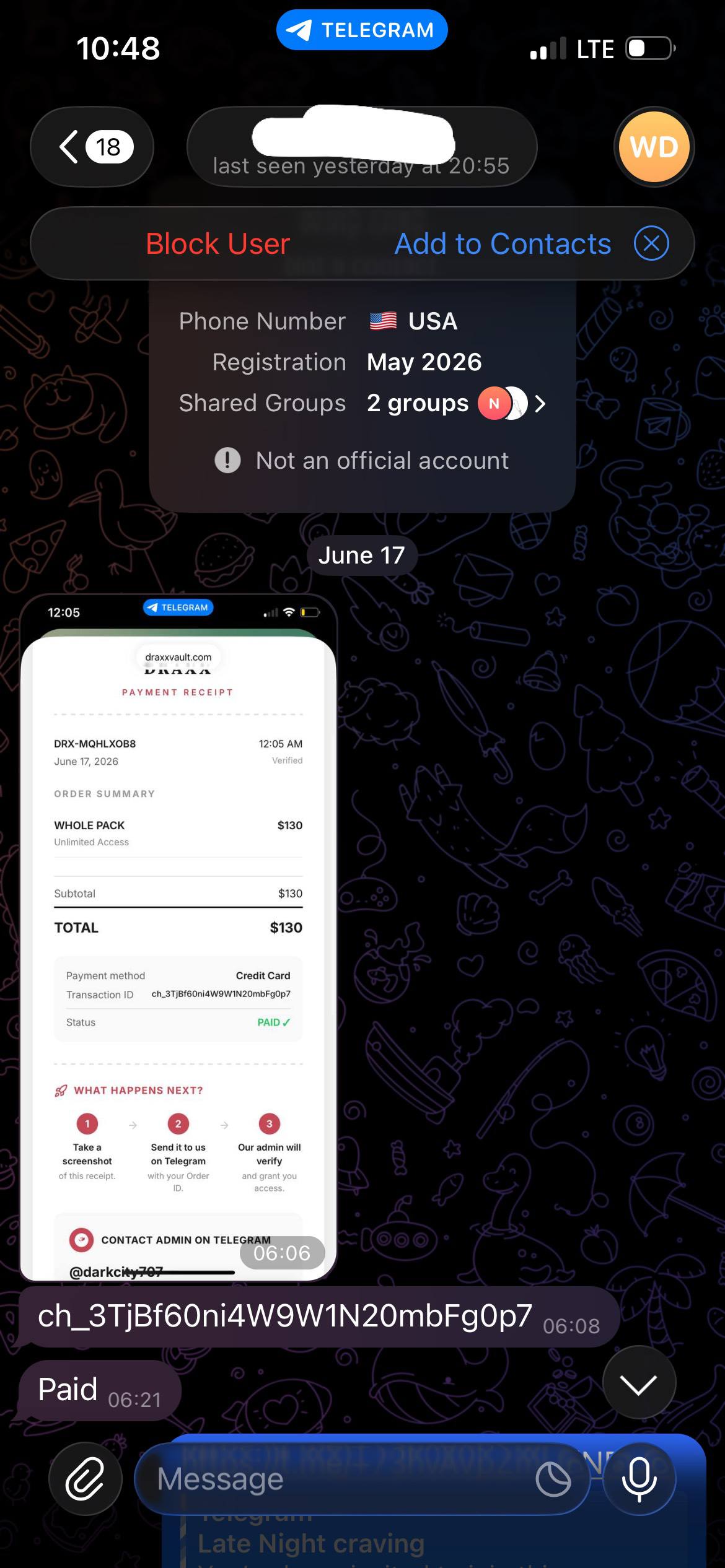The image size is (725, 1568).
Task: Jump to the latest messages
Action: click(x=639, y=1382)
